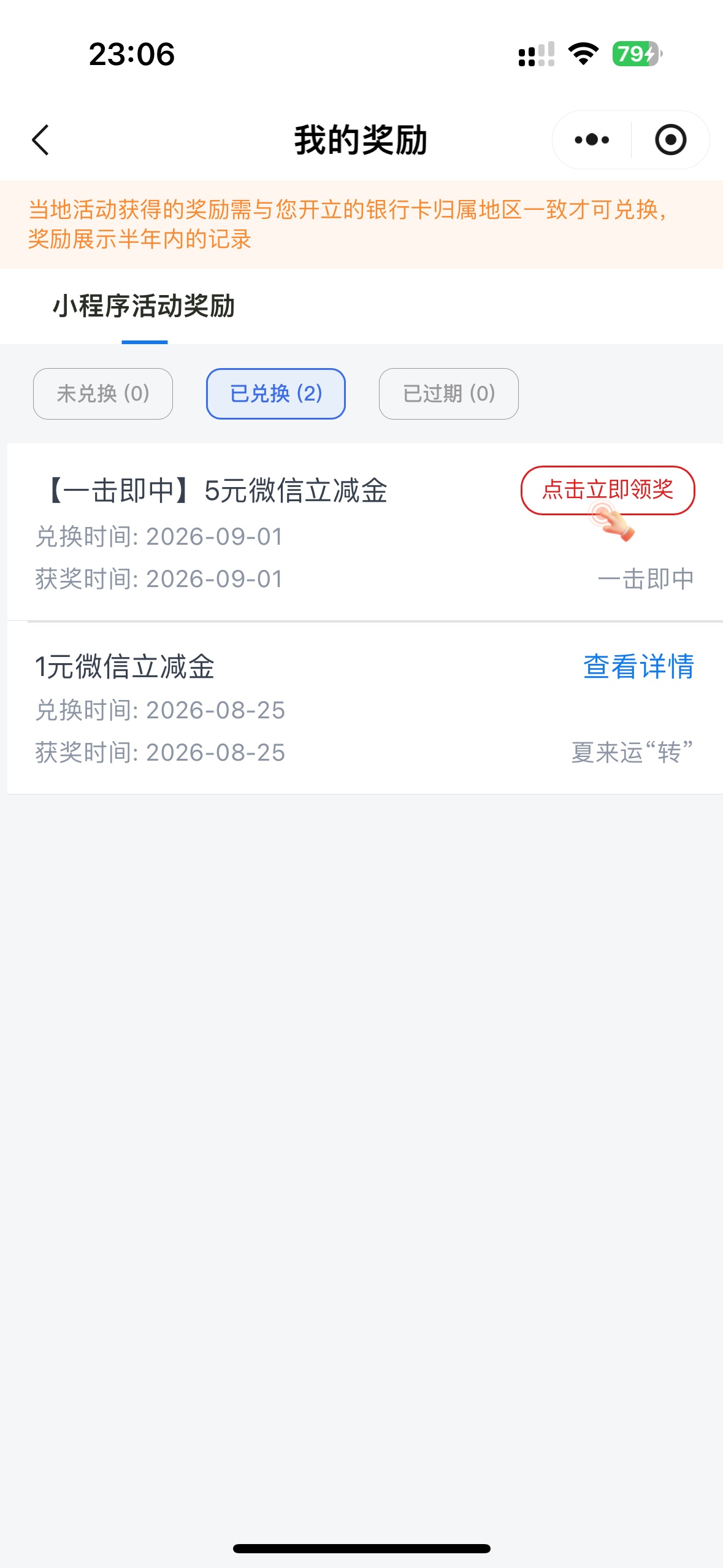Switch to 未兑换 (0) filter
723x1568 pixels.
coord(103,394)
